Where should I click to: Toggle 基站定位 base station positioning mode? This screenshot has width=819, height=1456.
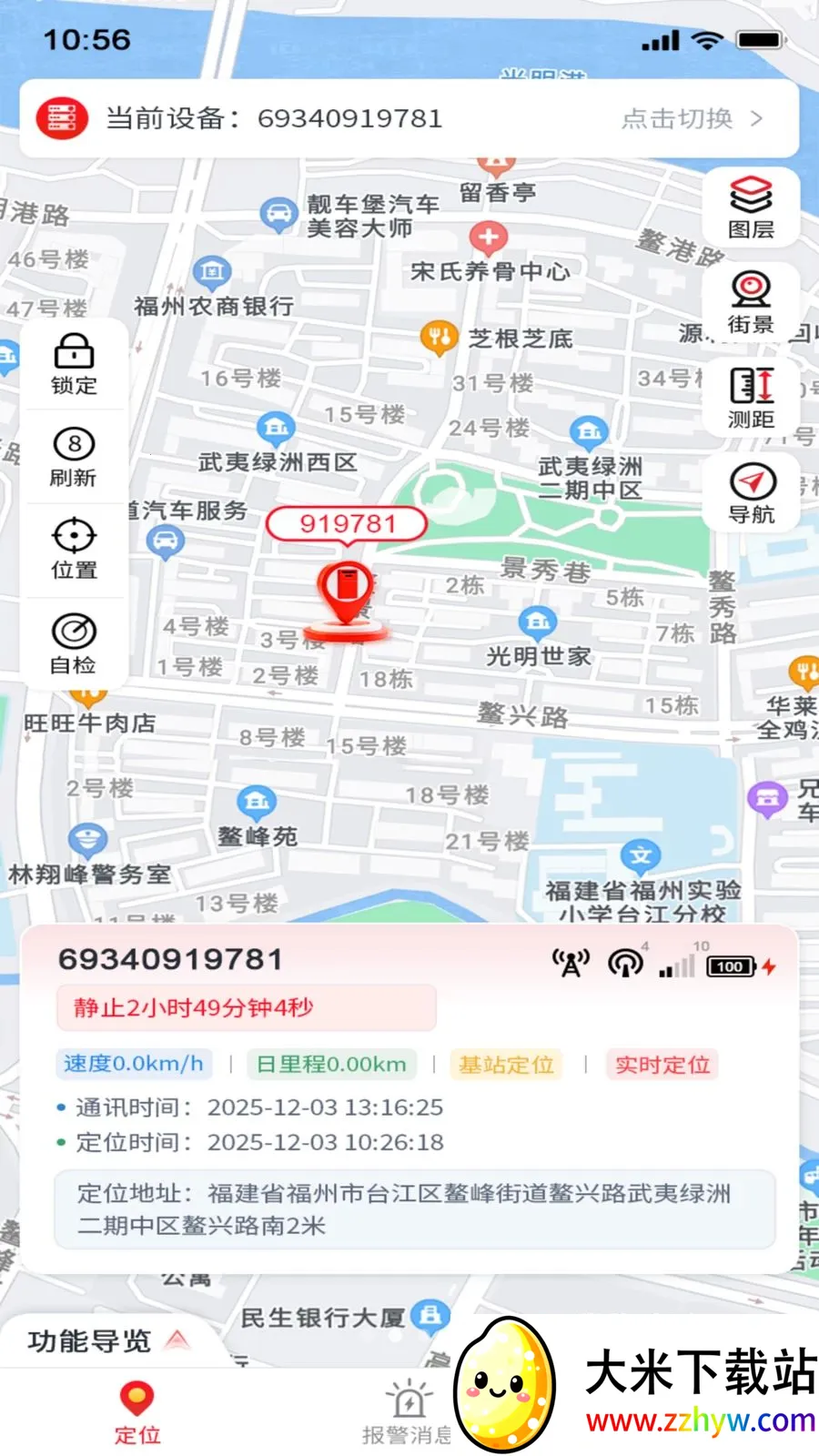[x=507, y=1065]
